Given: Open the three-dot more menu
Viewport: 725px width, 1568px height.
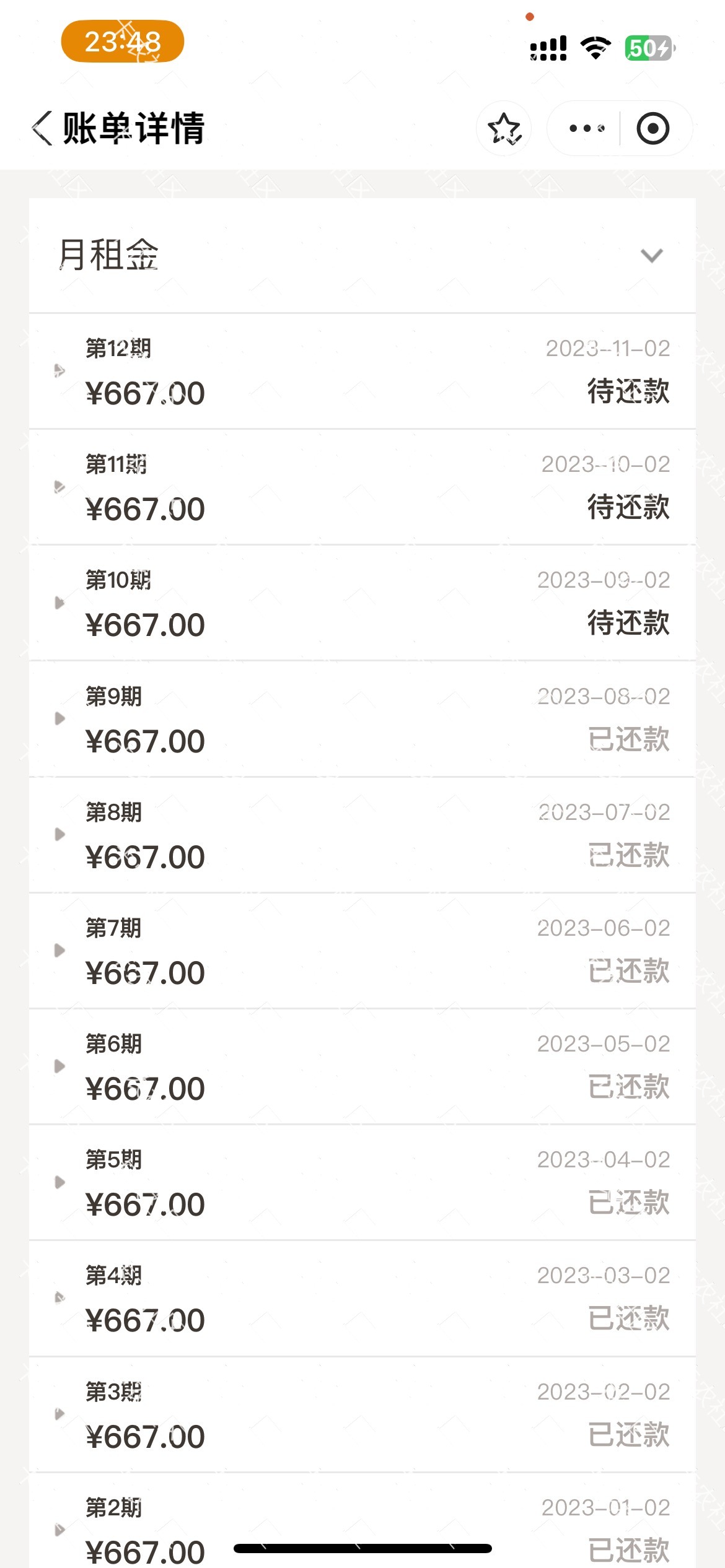Looking at the screenshot, I should click(x=586, y=128).
